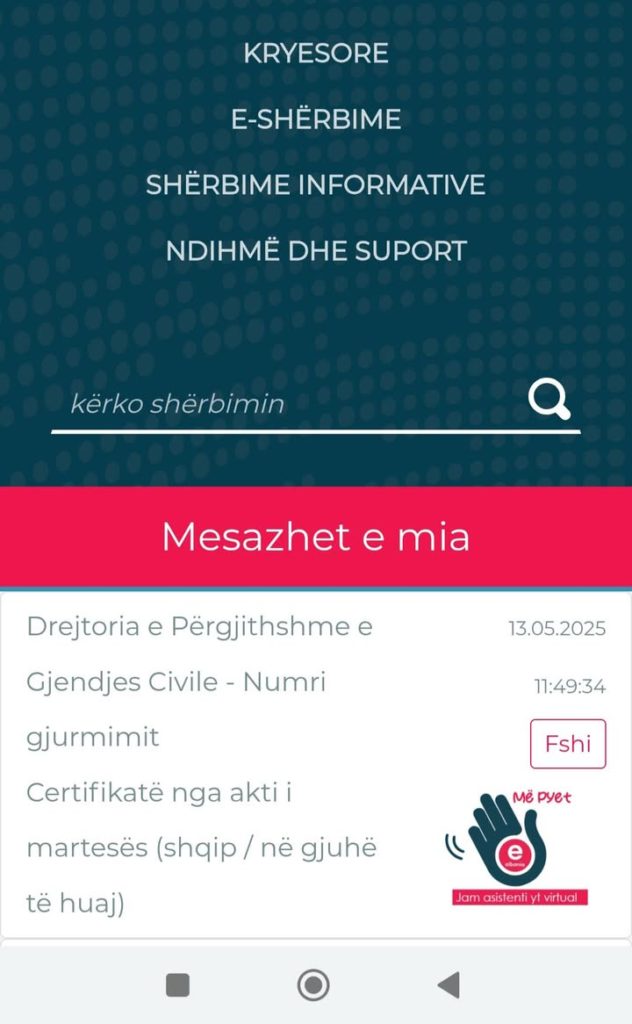Tap the kërko shërbimin search field
632x1024 pixels.
pyautogui.click(x=287, y=404)
